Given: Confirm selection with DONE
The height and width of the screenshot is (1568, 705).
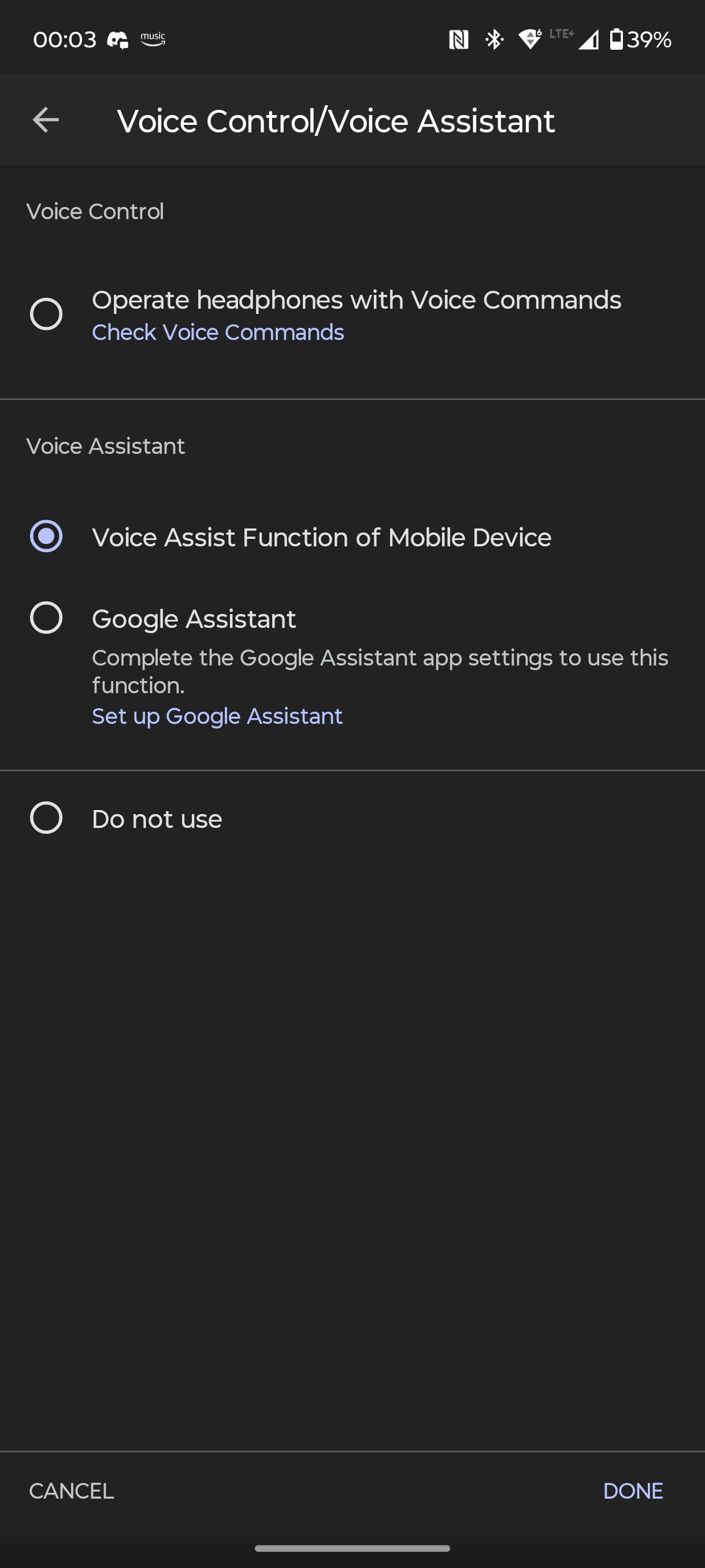Looking at the screenshot, I should point(633,1491).
